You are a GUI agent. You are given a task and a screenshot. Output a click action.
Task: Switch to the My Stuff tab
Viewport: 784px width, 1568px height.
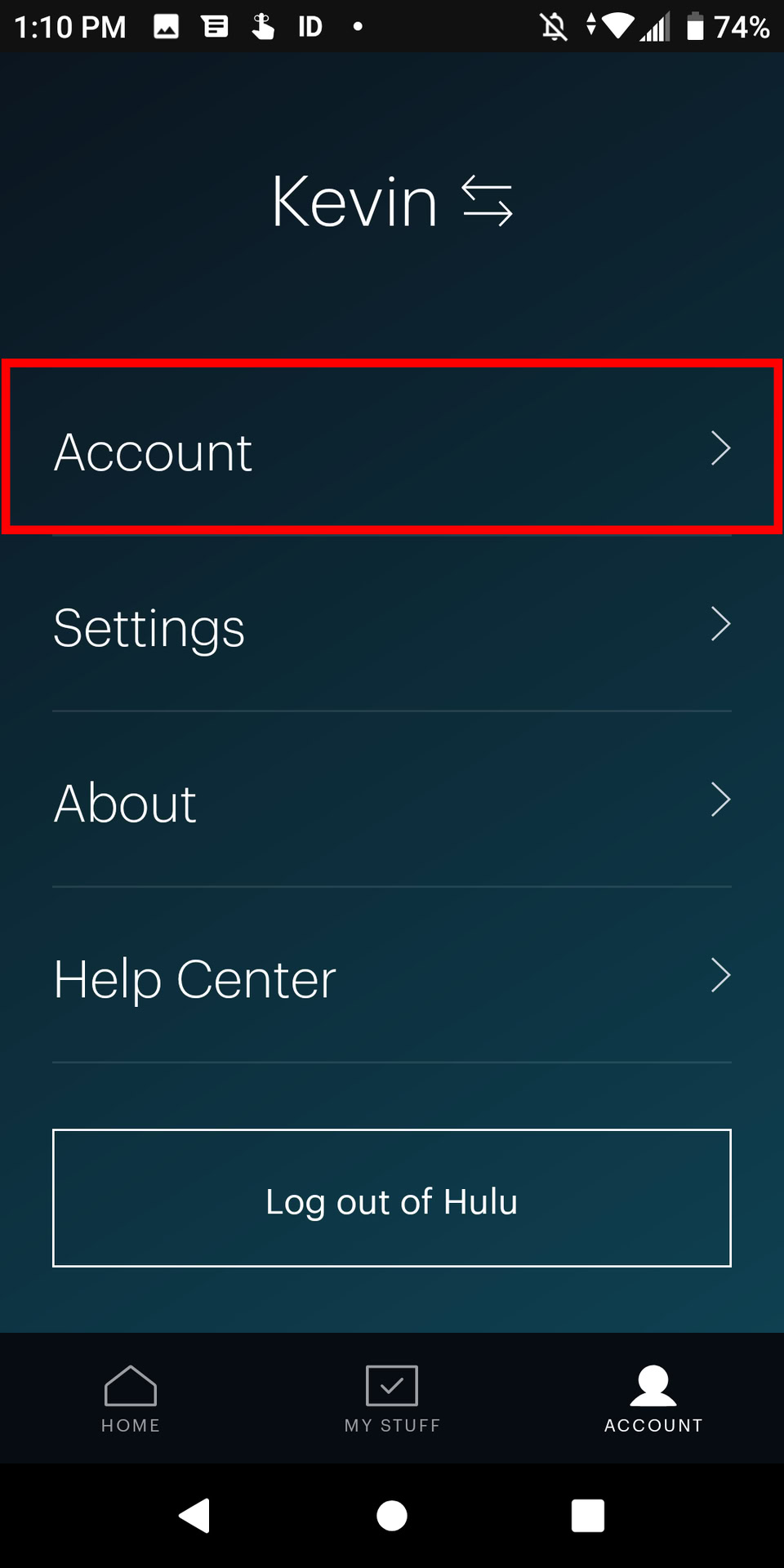pos(392,1399)
